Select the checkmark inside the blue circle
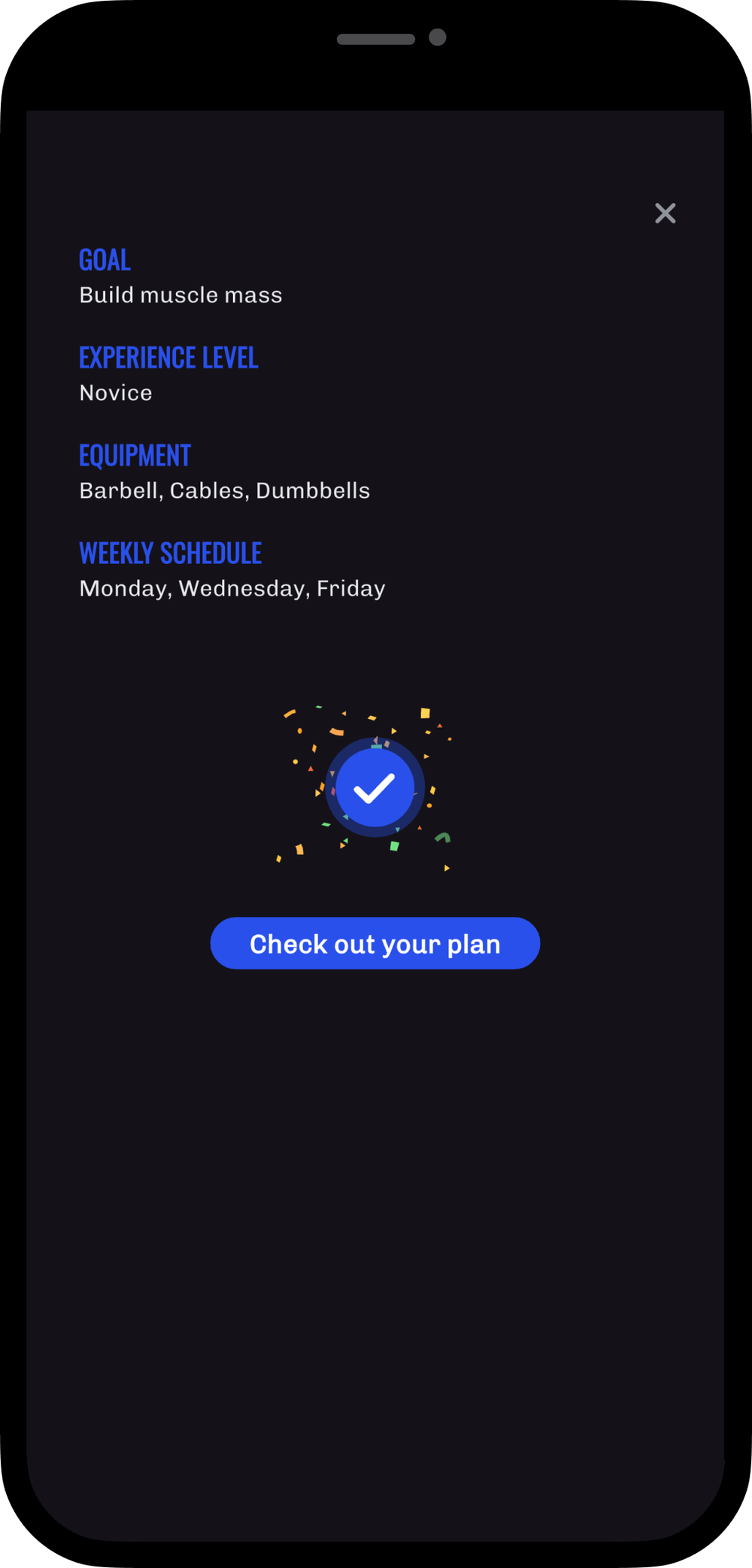This screenshot has height=1568, width=752. [x=375, y=787]
